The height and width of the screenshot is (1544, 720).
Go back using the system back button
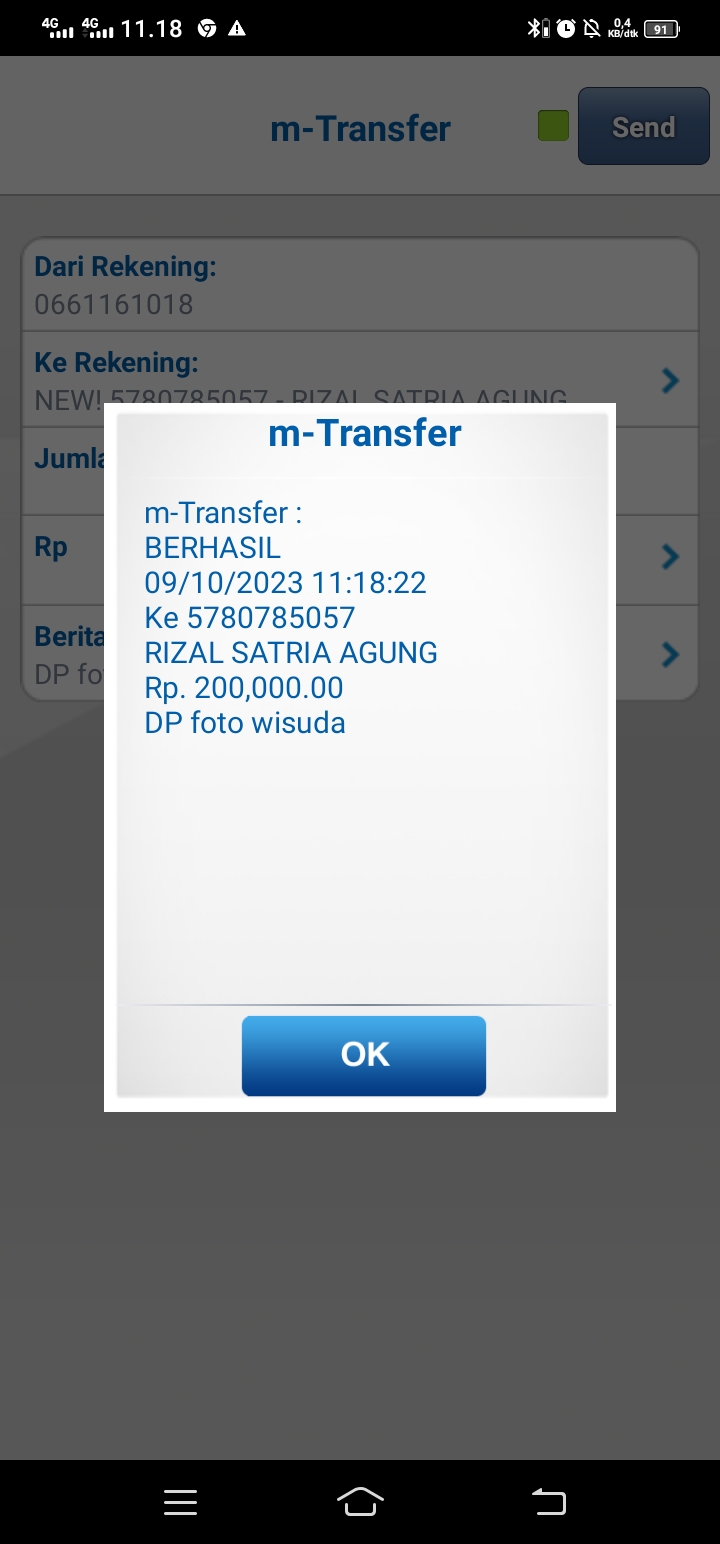pos(548,1502)
